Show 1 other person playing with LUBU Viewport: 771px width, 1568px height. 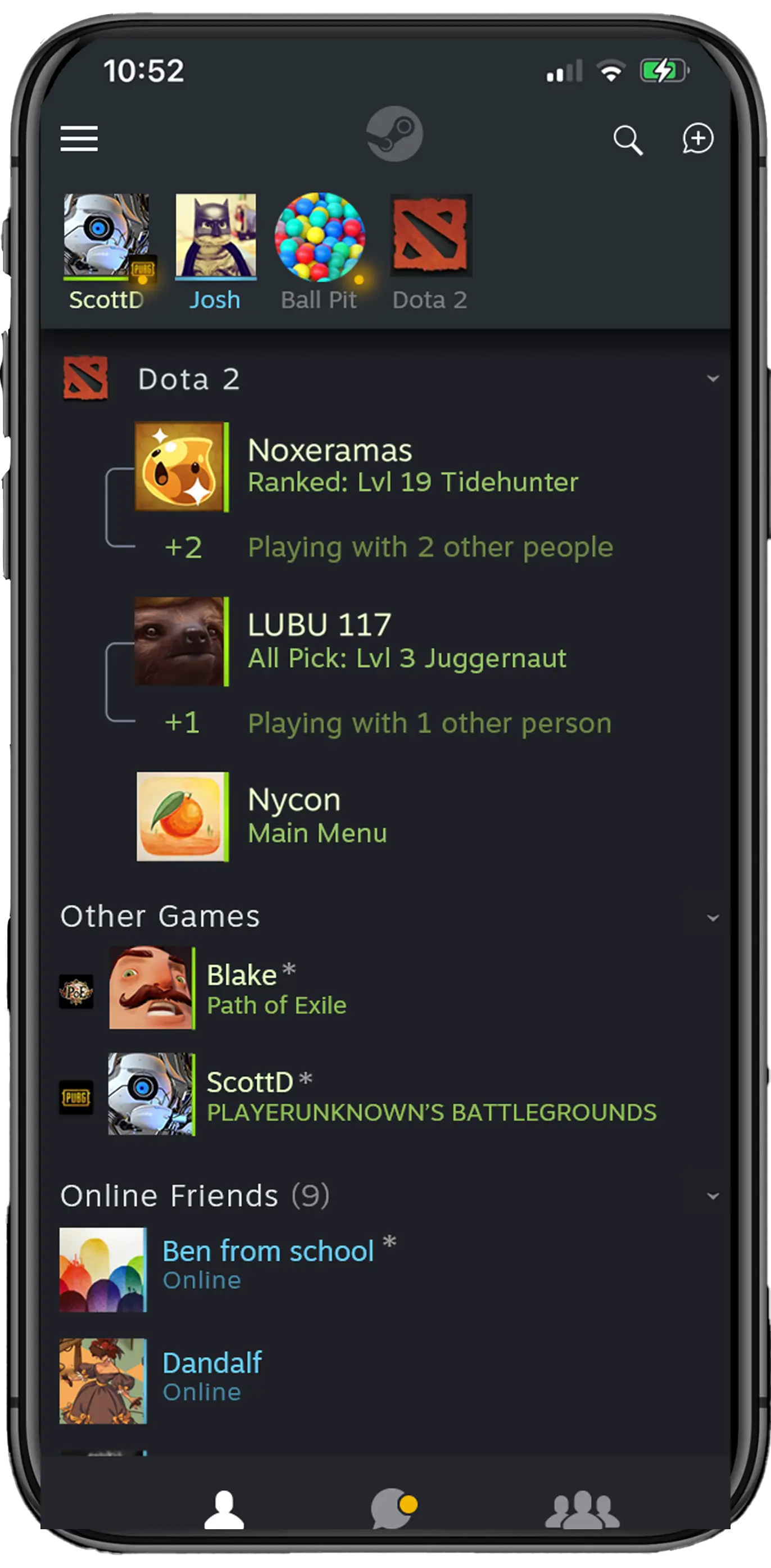[x=388, y=723]
